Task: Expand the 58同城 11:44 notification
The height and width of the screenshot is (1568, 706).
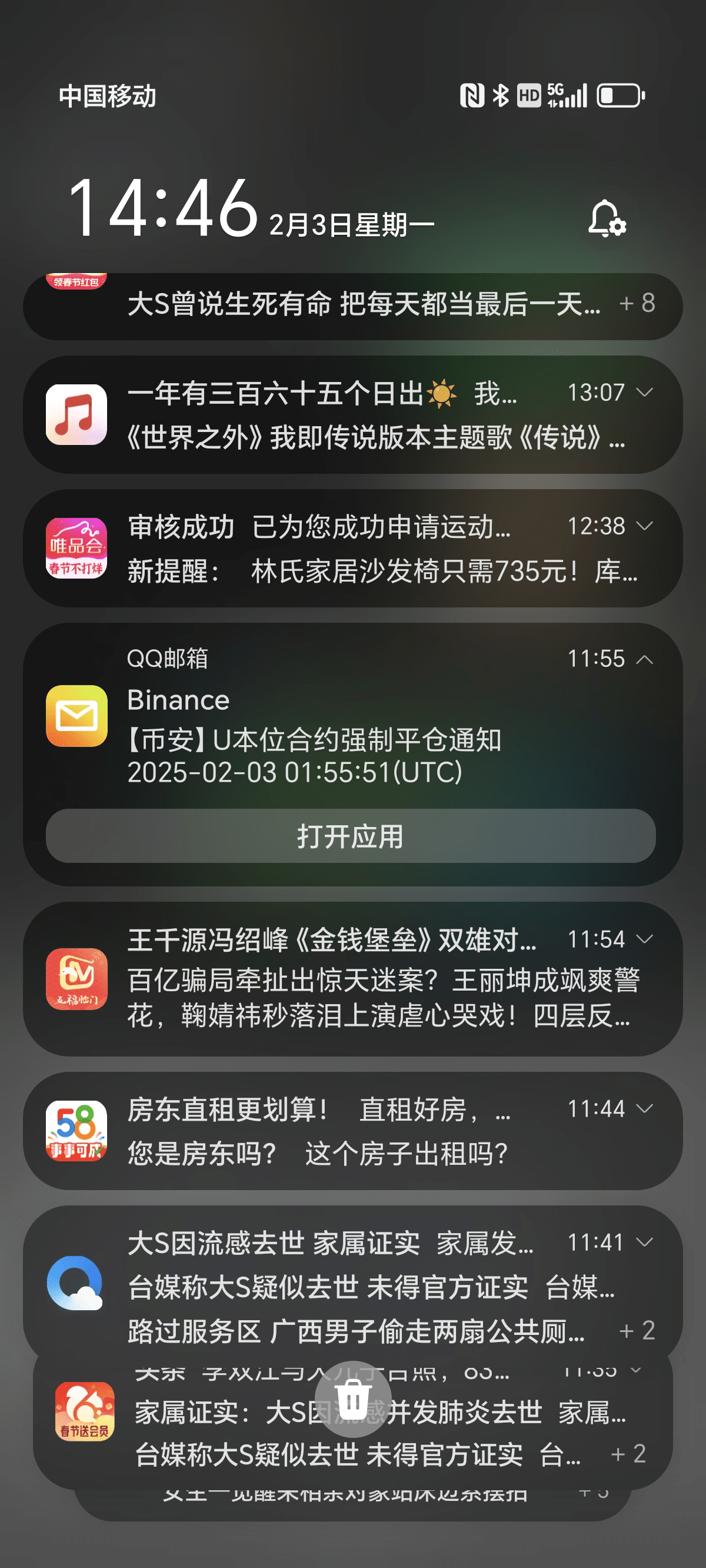Action: pos(645,1109)
